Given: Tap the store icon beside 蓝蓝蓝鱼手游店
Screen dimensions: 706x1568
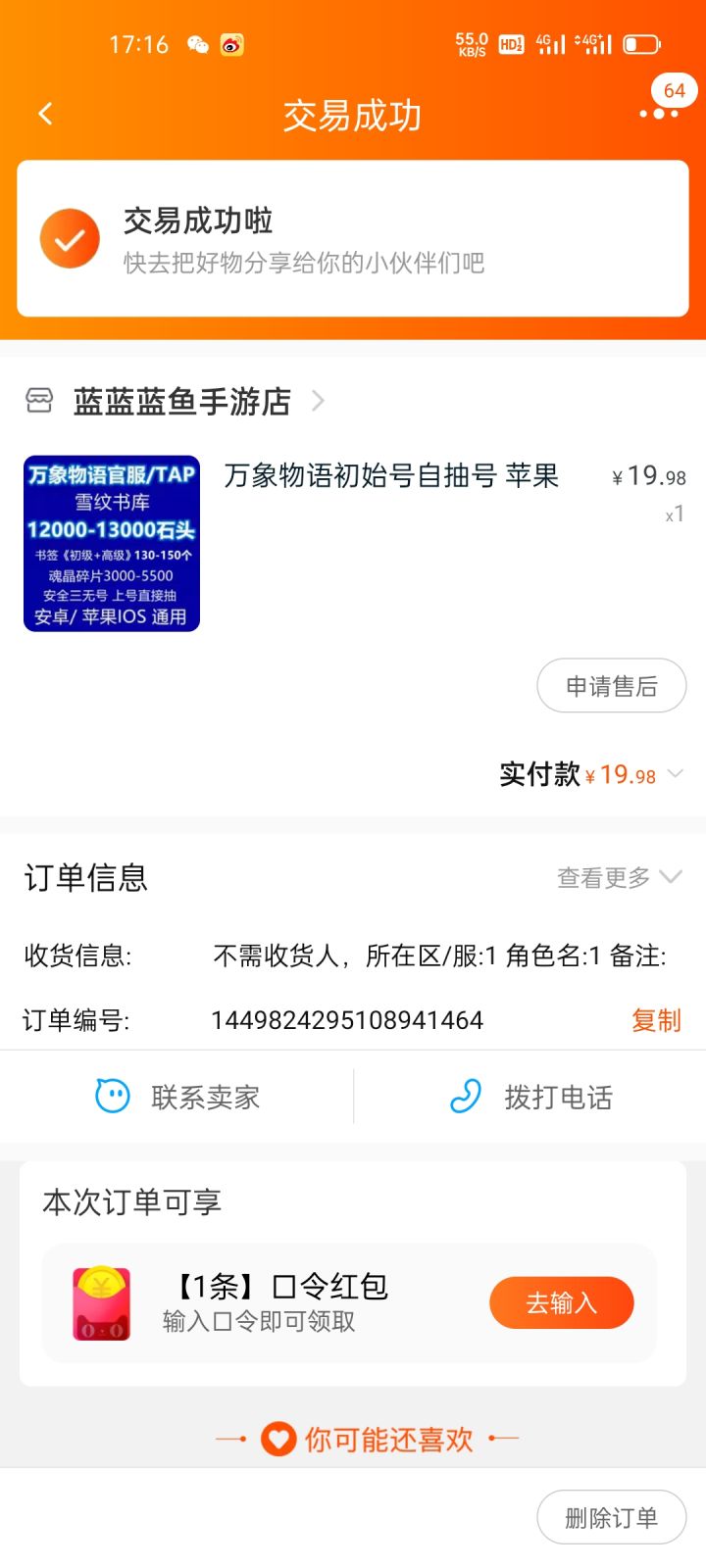Looking at the screenshot, I should pos(39,401).
